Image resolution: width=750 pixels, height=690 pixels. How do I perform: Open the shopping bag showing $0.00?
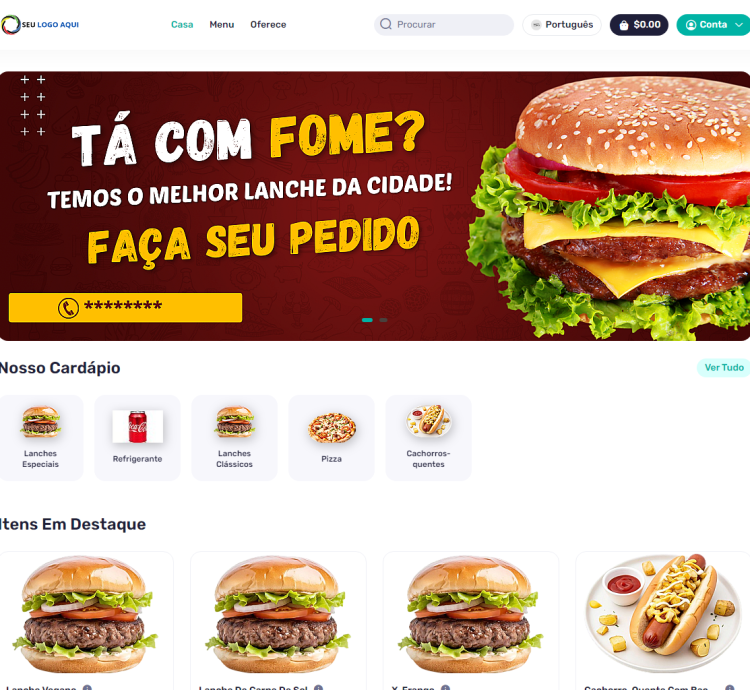(x=639, y=24)
